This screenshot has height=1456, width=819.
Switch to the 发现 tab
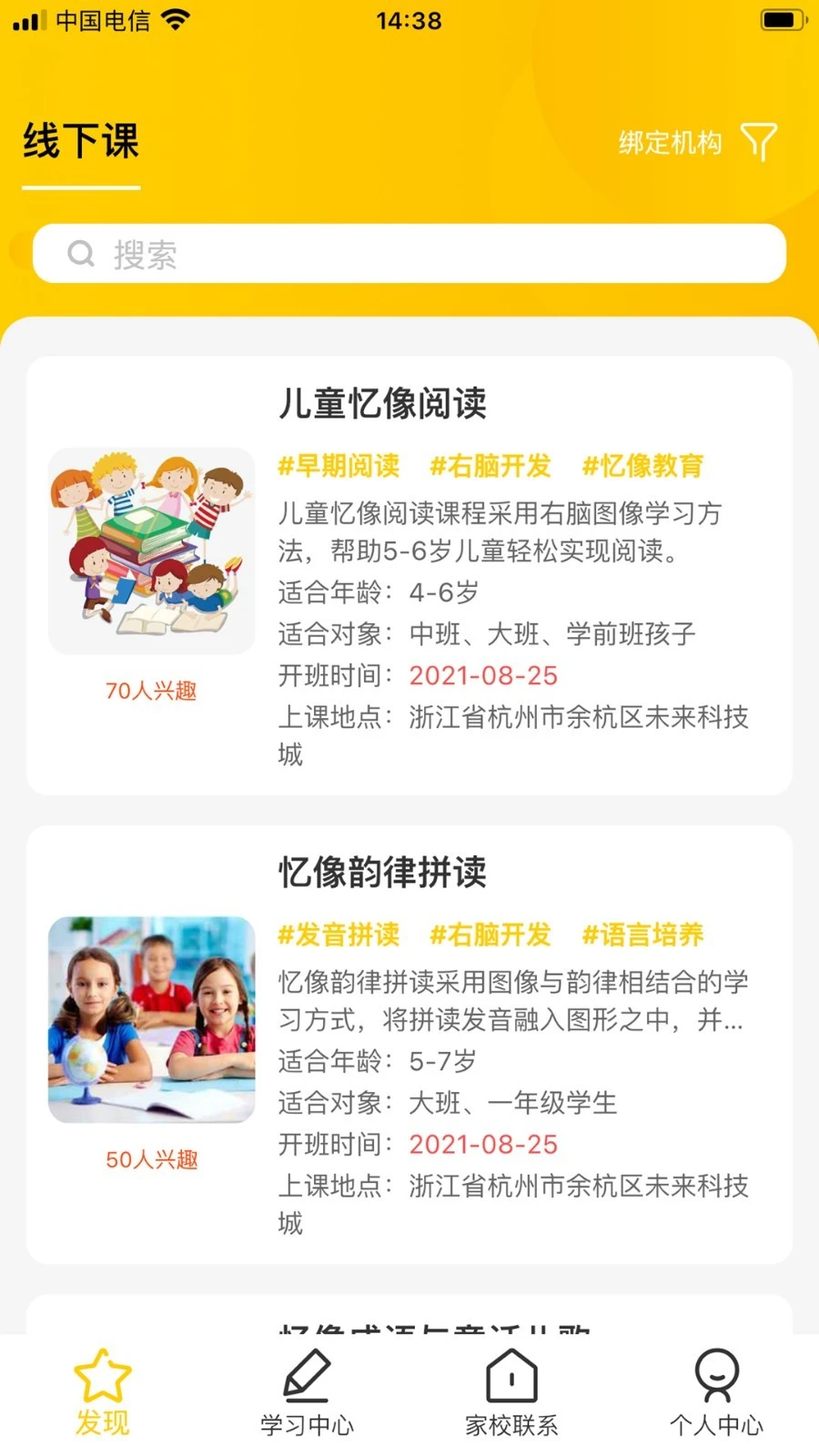[x=102, y=1393]
